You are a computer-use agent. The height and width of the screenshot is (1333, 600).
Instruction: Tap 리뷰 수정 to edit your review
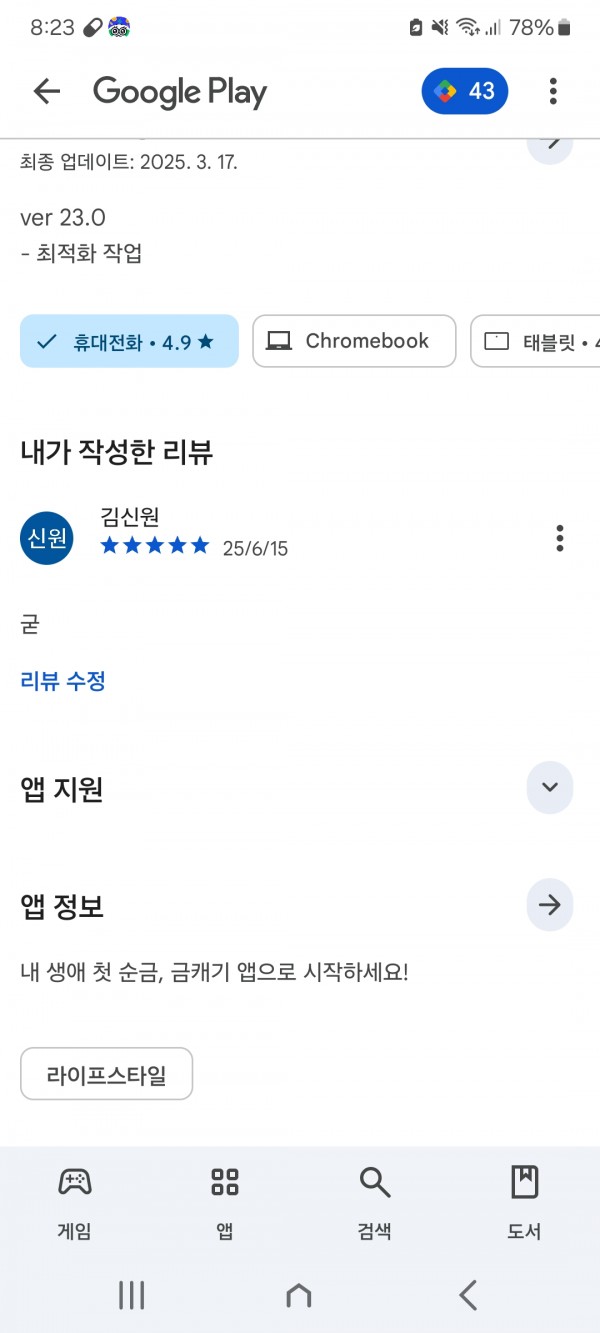(63, 681)
